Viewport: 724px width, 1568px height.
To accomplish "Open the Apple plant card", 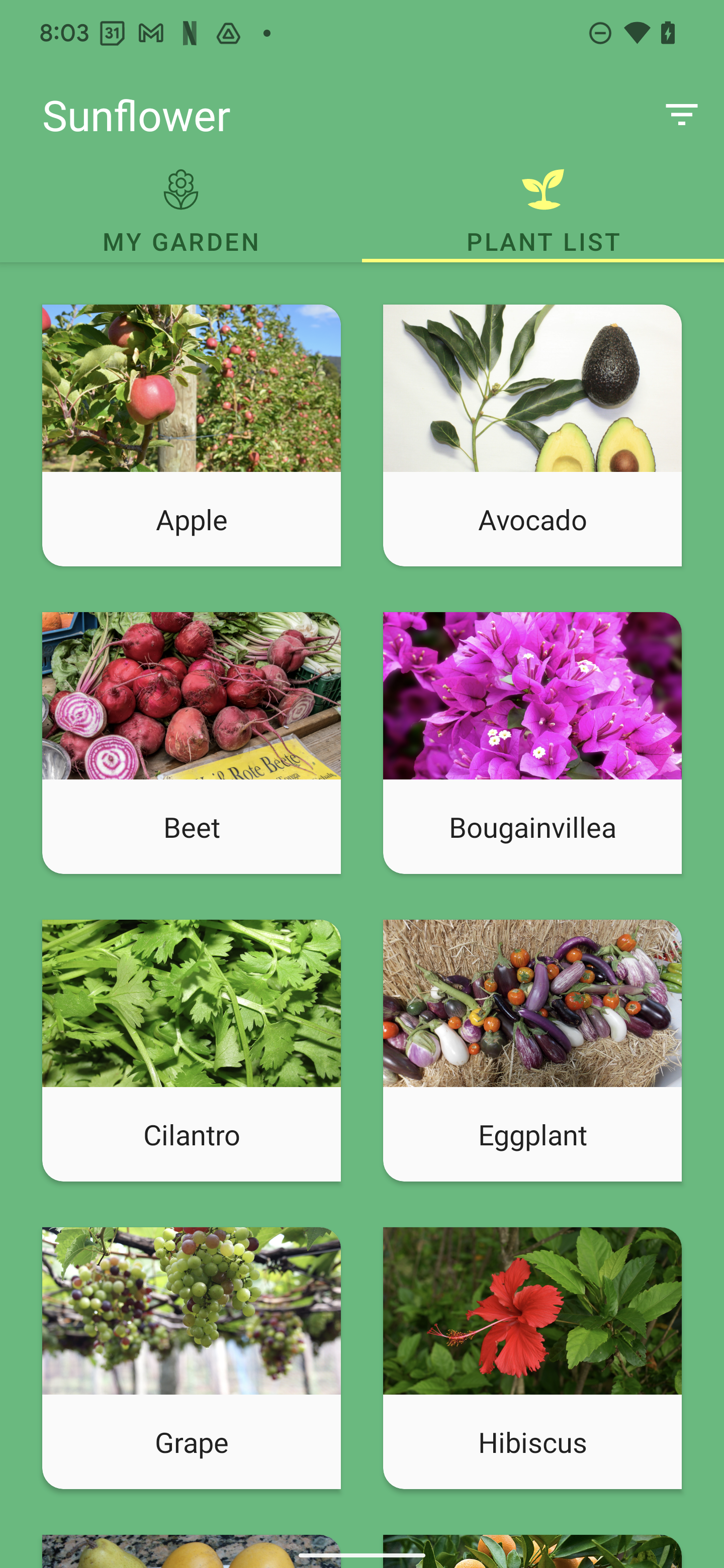I will (x=191, y=435).
